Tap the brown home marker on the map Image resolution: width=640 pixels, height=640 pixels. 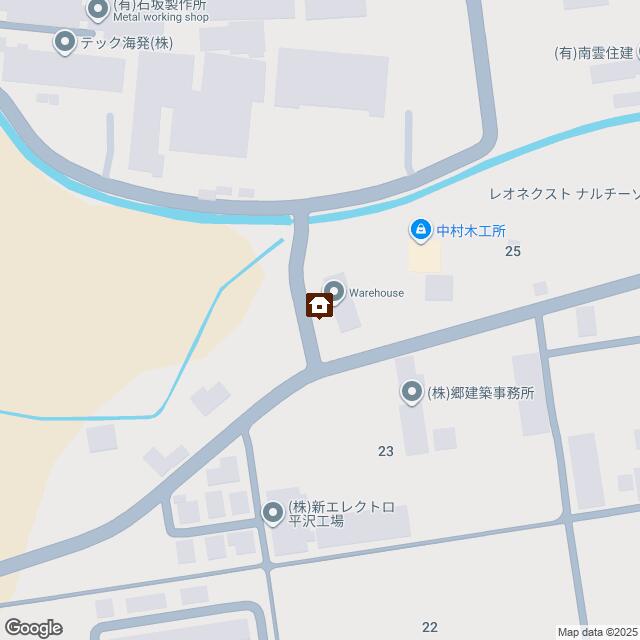coord(320,305)
